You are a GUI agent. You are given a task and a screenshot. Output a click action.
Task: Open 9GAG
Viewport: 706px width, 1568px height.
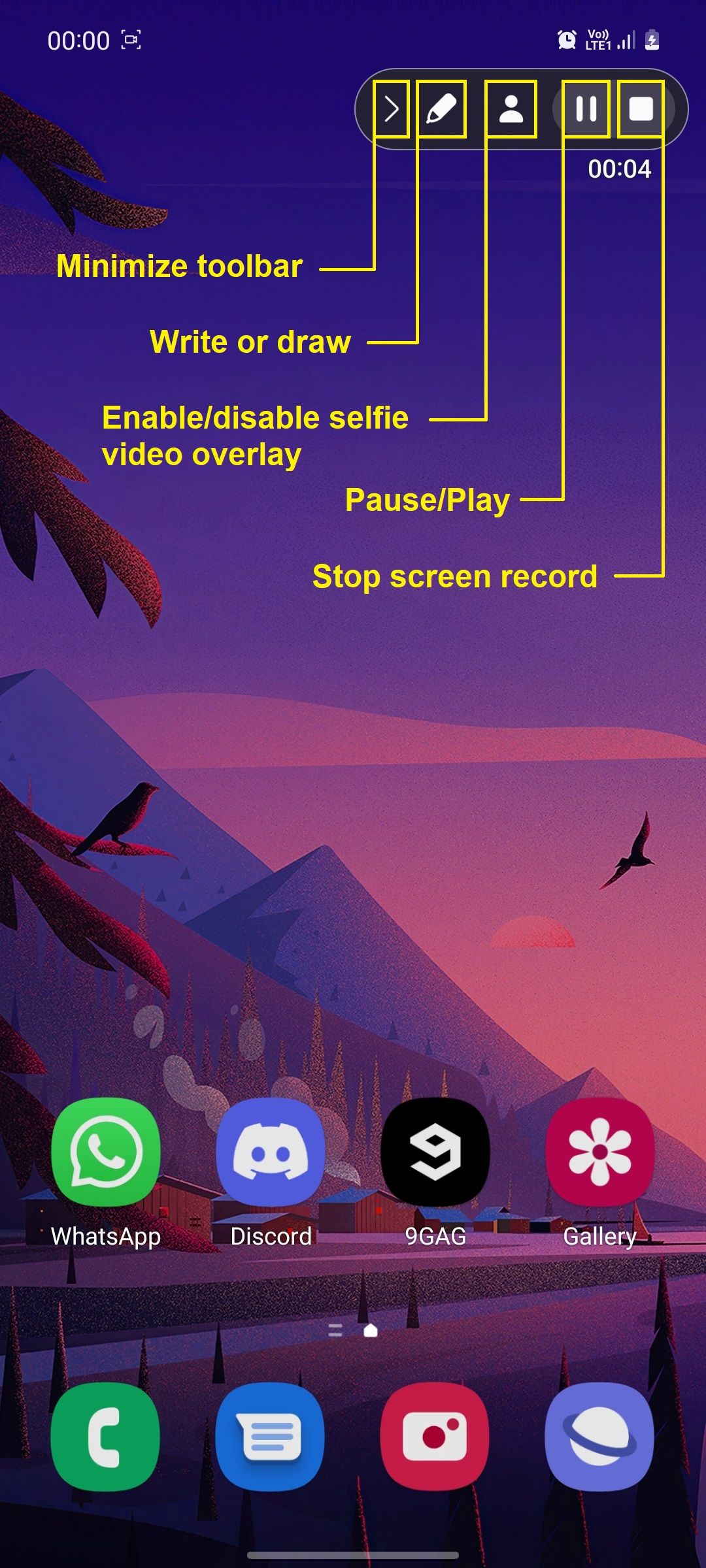pyautogui.click(x=435, y=1152)
